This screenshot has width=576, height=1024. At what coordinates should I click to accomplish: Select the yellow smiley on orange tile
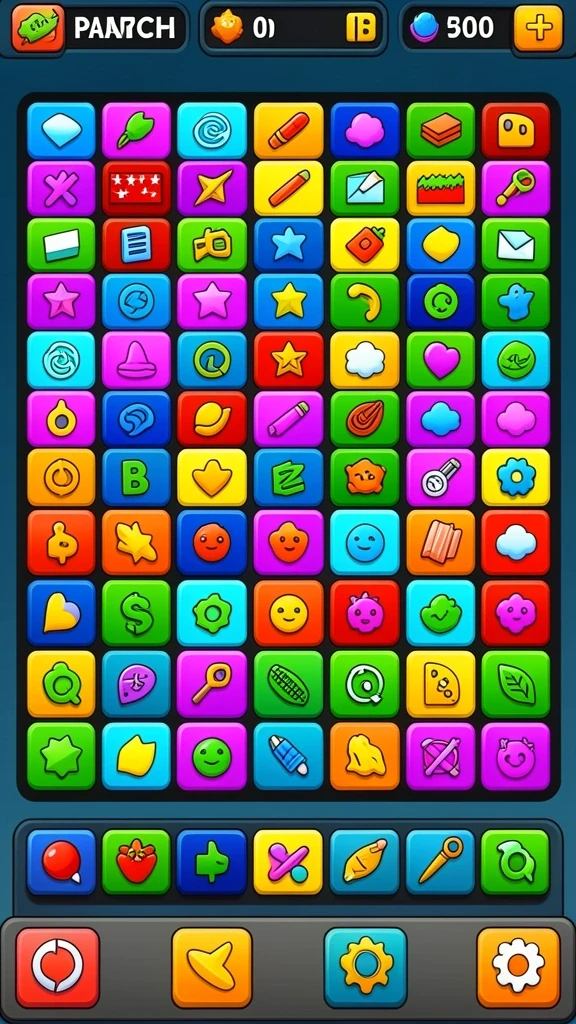pos(288,613)
